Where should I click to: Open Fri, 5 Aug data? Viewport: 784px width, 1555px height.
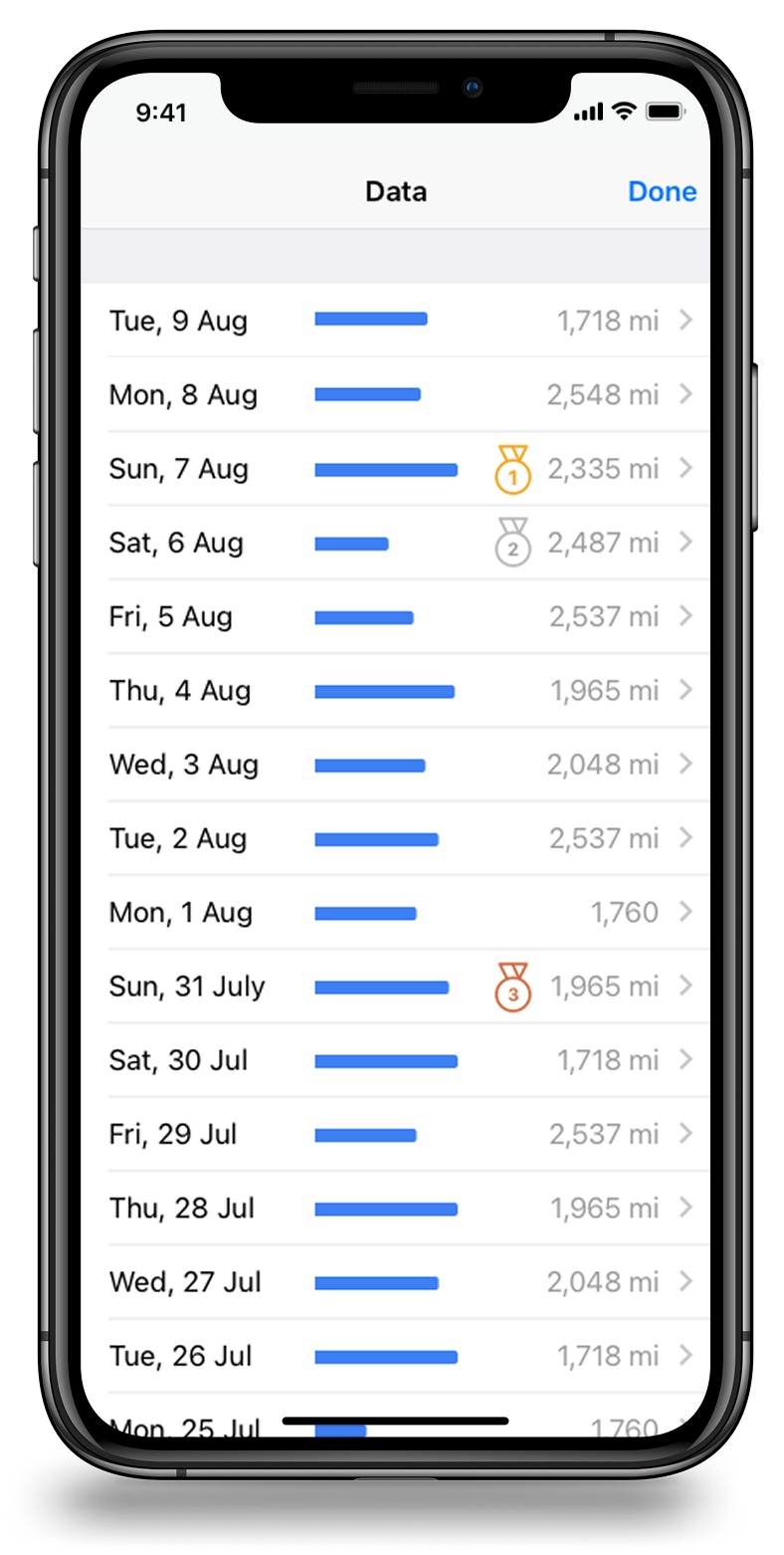(x=398, y=616)
